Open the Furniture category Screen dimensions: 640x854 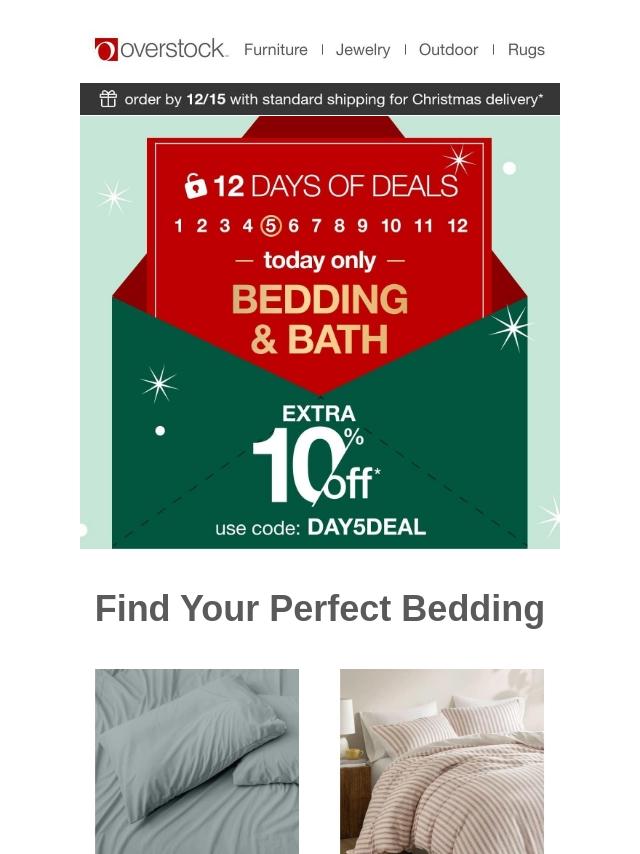pyautogui.click(x=276, y=49)
